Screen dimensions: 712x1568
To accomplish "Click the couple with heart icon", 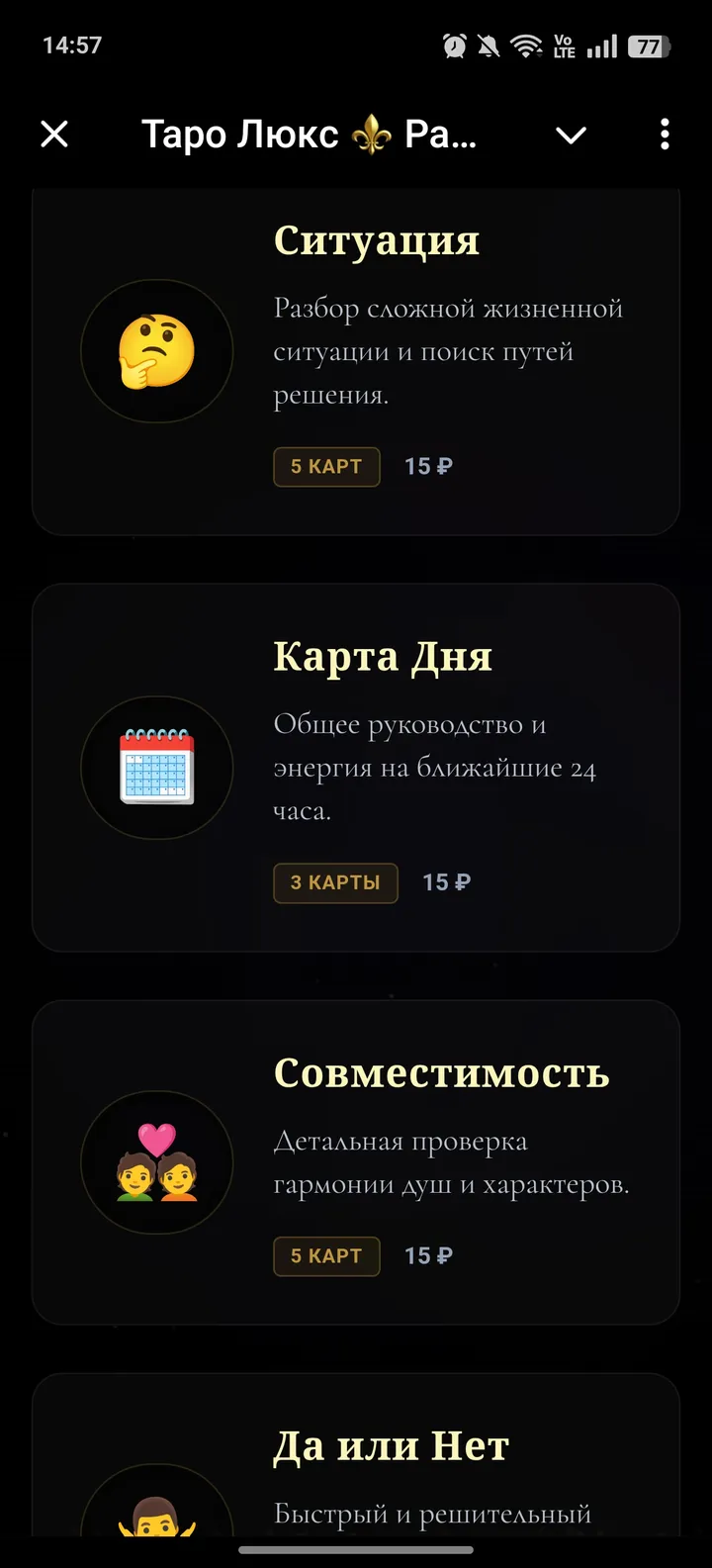I will (157, 1162).
